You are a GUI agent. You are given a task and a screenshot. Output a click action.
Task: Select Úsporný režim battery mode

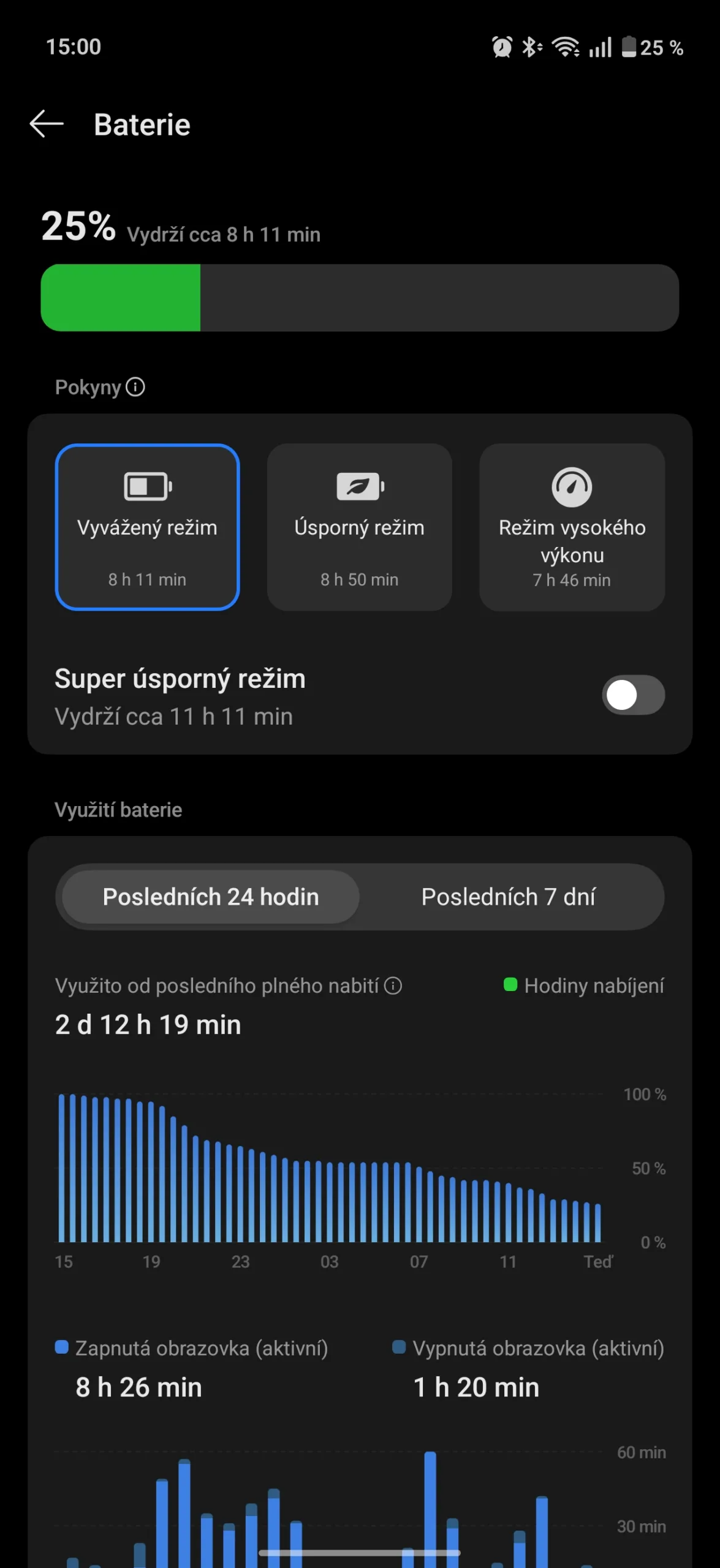pyautogui.click(x=360, y=527)
